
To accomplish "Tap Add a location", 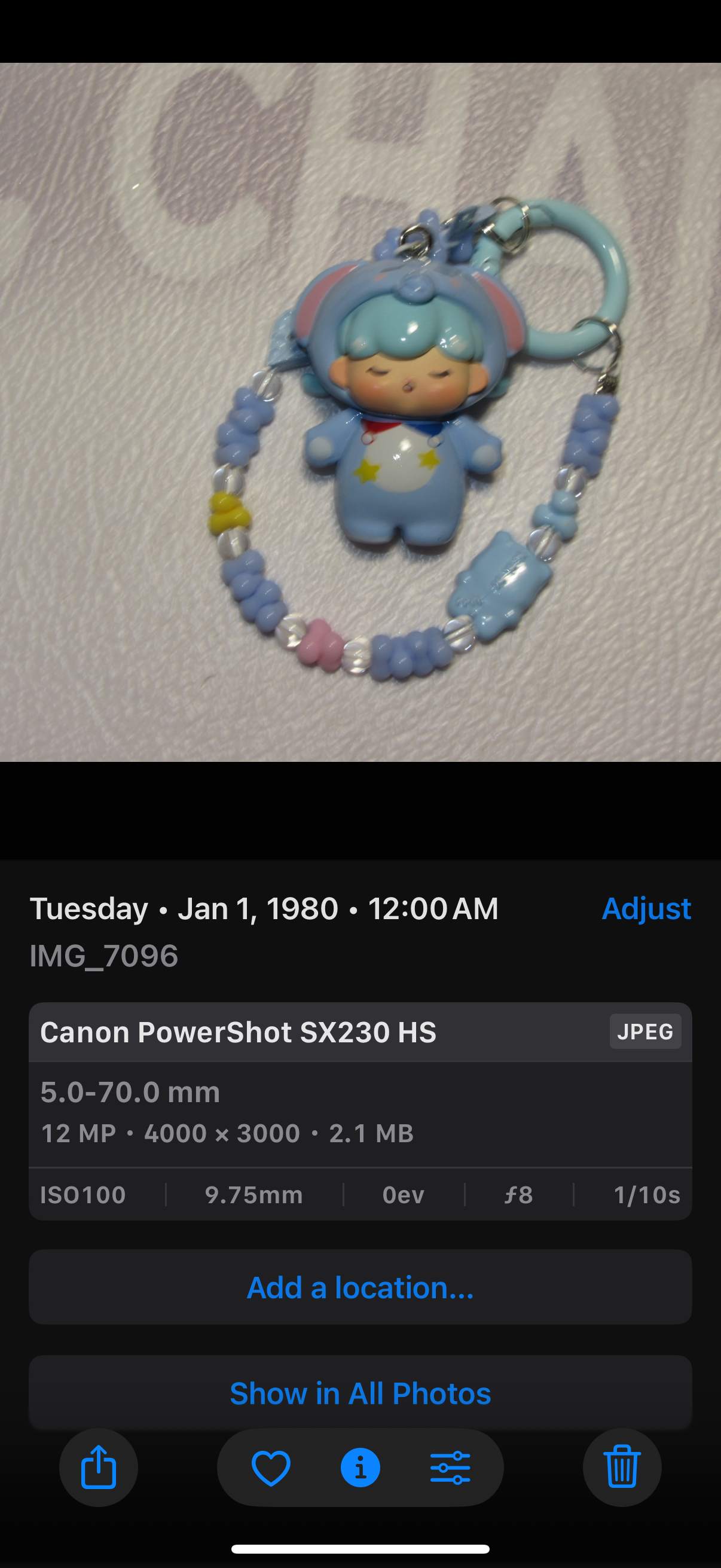I will [x=360, y=1288].
